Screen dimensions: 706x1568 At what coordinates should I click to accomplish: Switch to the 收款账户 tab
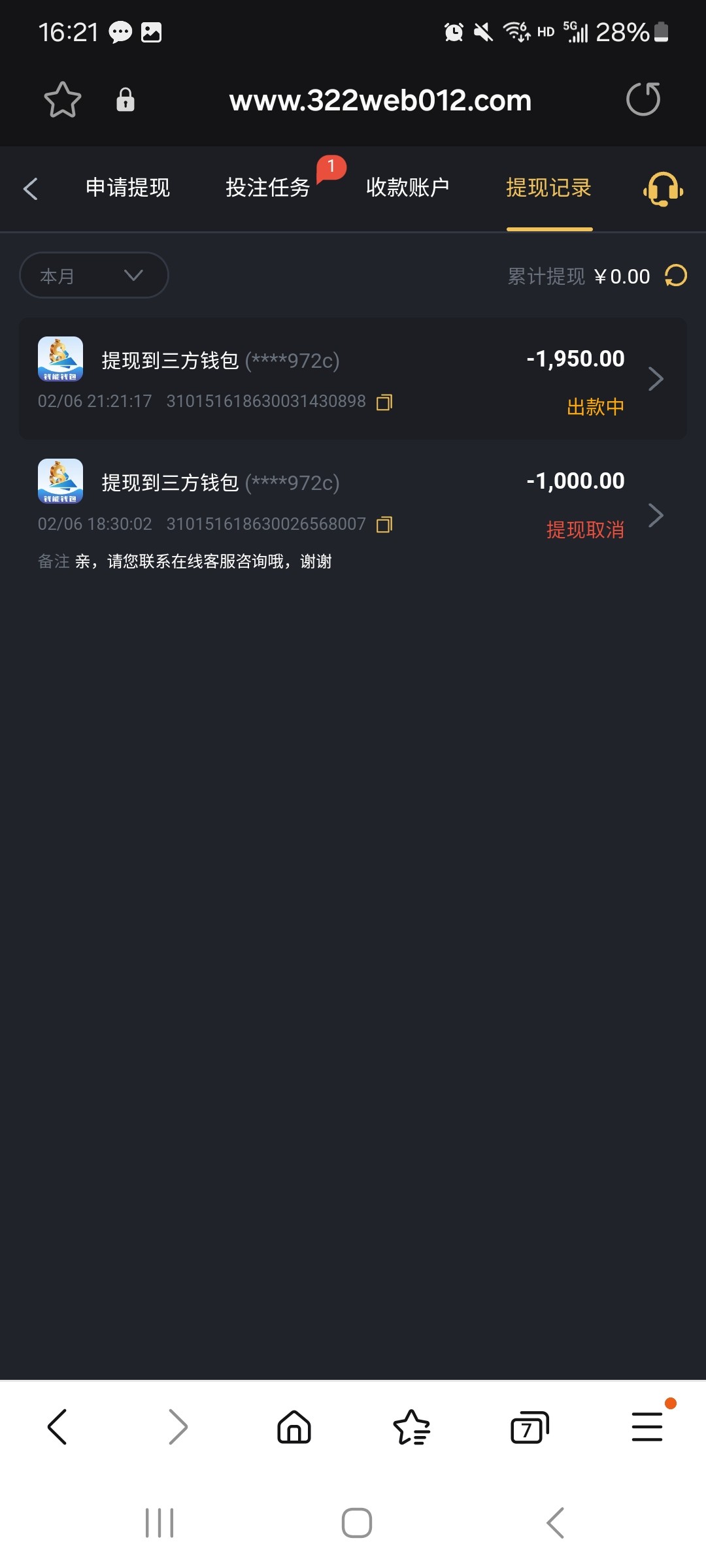point(408,188)
